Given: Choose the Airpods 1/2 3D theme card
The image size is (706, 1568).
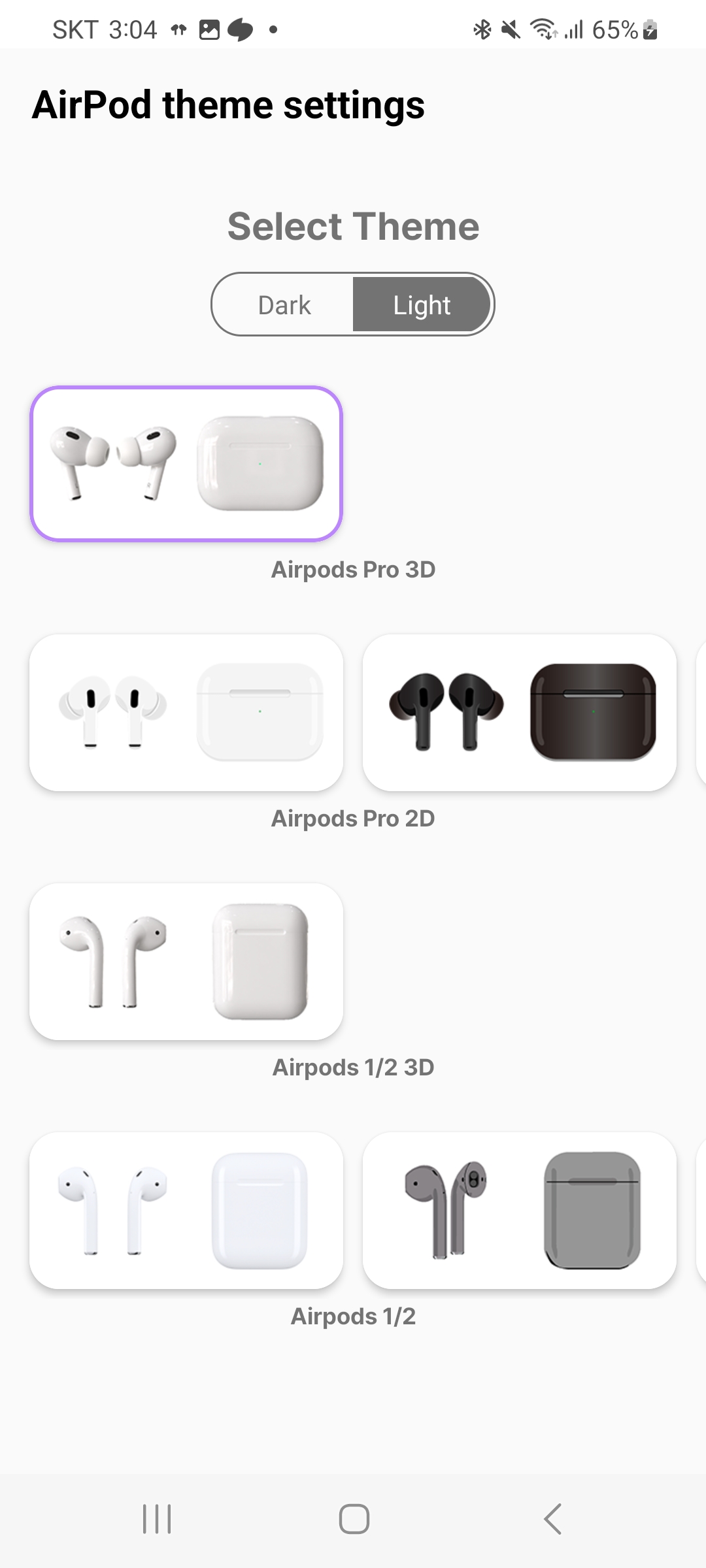Looking at the screenshot, I should (186, 961).
